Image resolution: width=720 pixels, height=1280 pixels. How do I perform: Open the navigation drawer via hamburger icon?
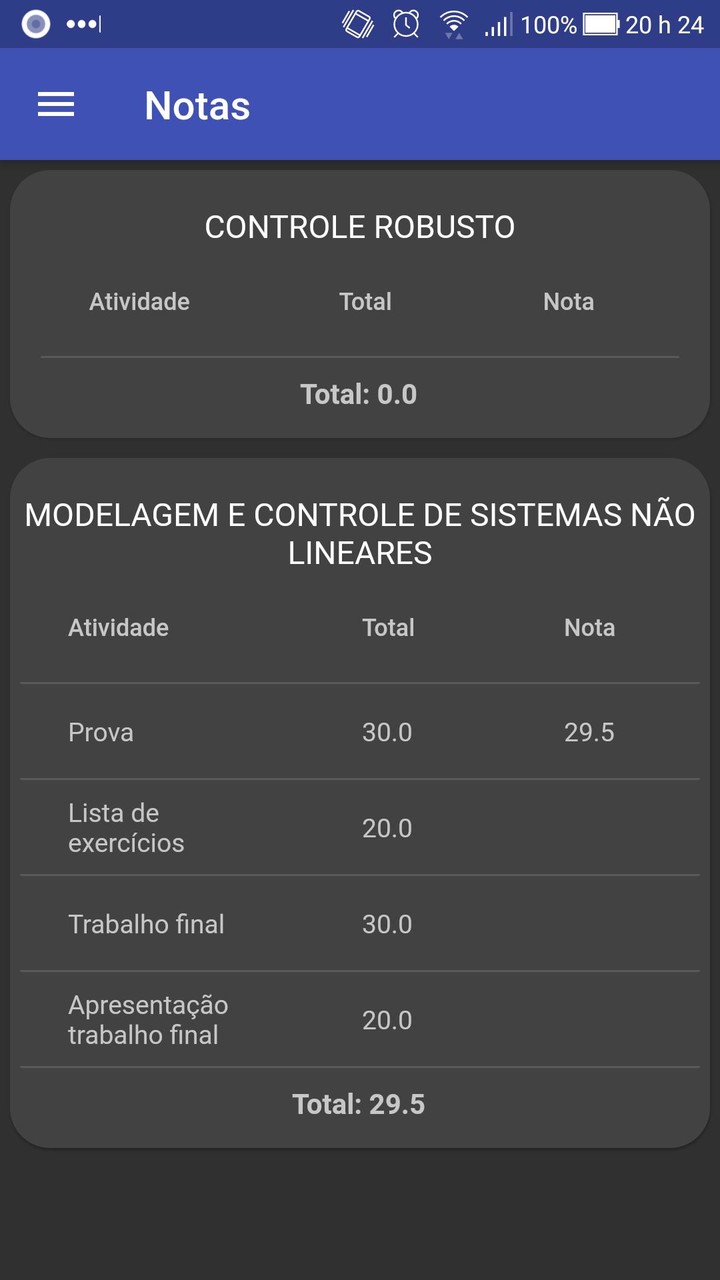(56, 105)
